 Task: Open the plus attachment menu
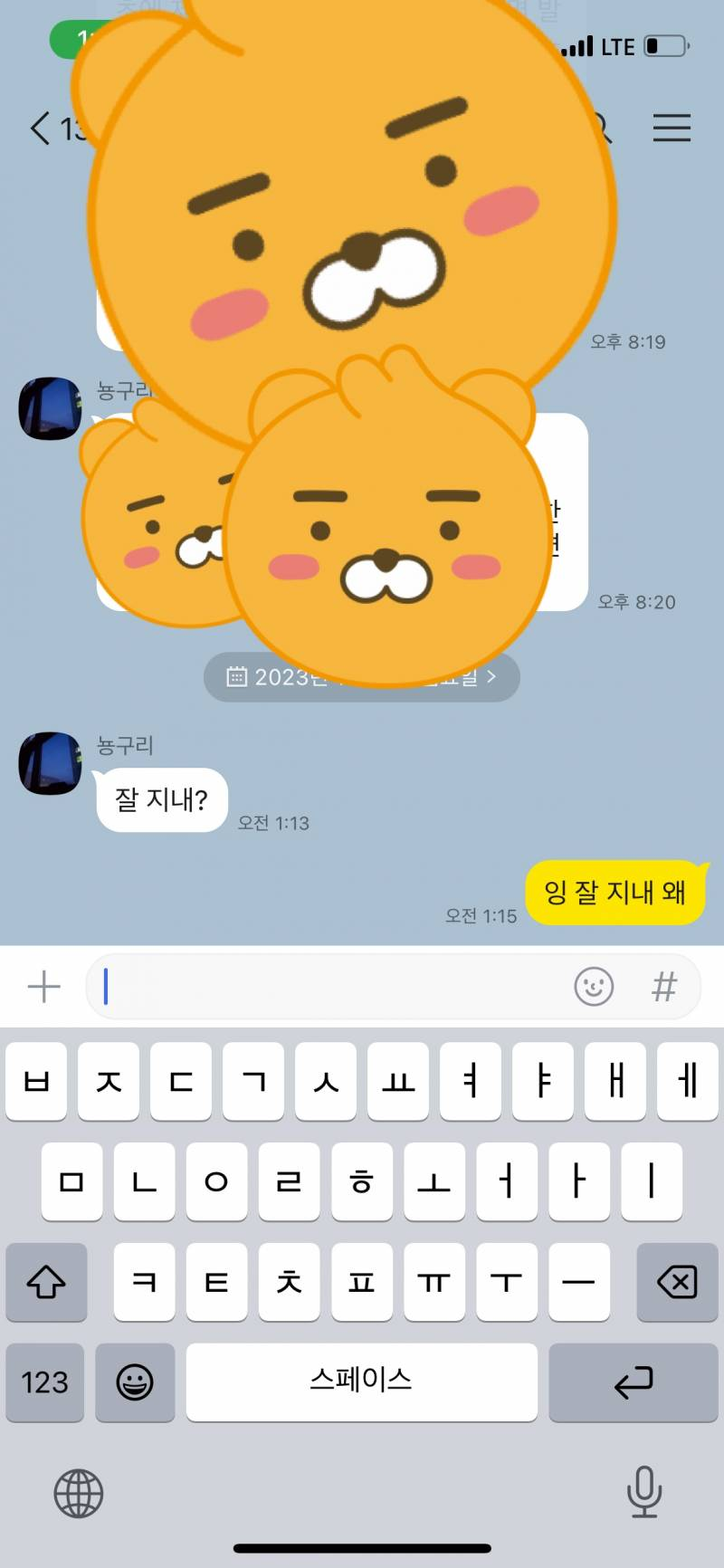point(43,987)
